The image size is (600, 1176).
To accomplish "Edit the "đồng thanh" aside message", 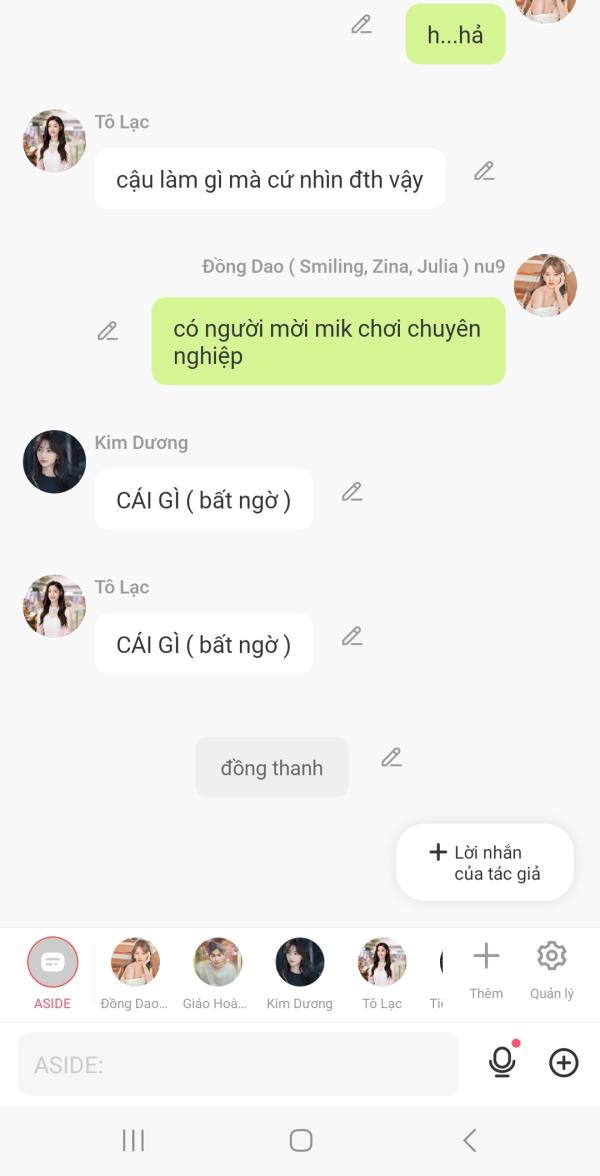I will [391, 758].
